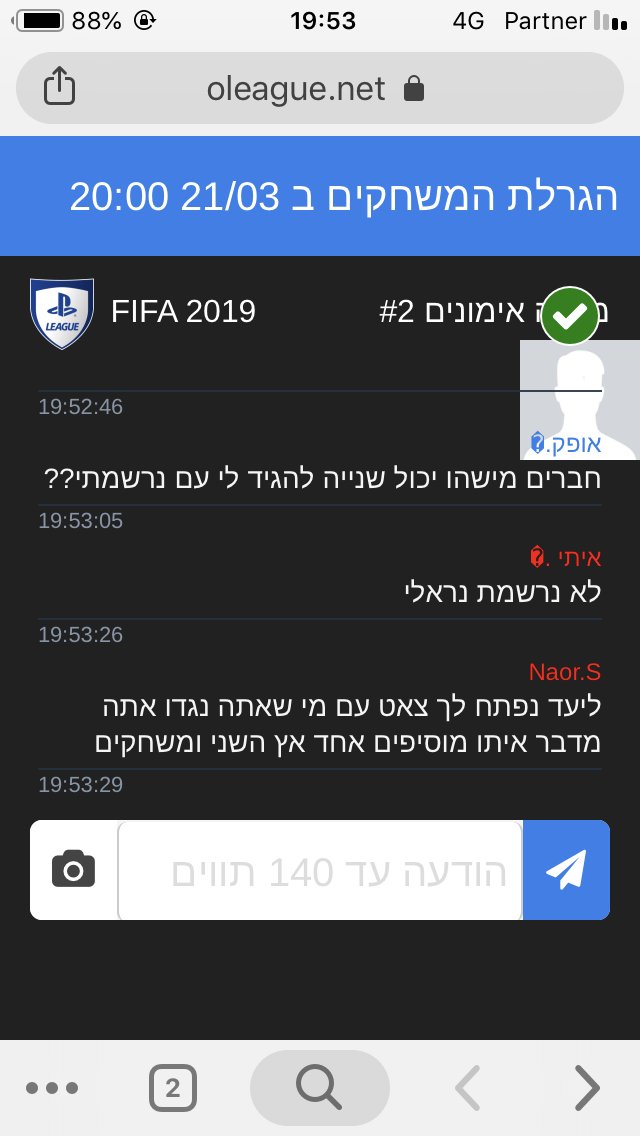
Task: Open the tabs switcher showing 2
Action: pos(173,1087)
